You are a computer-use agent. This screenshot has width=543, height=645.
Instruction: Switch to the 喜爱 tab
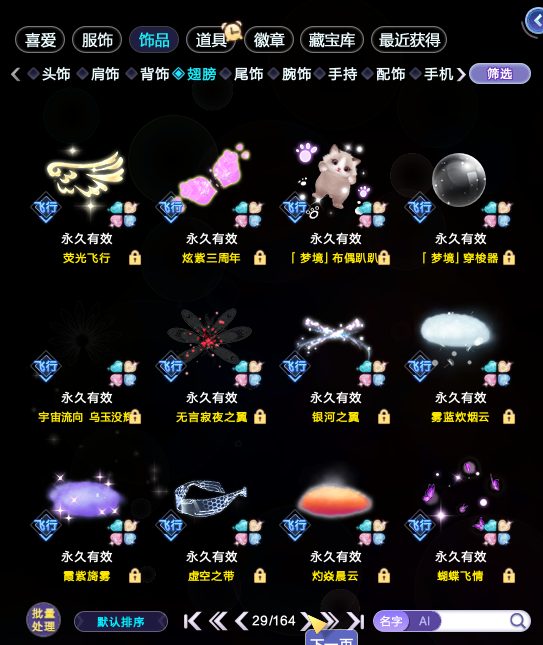coord(40,40)
